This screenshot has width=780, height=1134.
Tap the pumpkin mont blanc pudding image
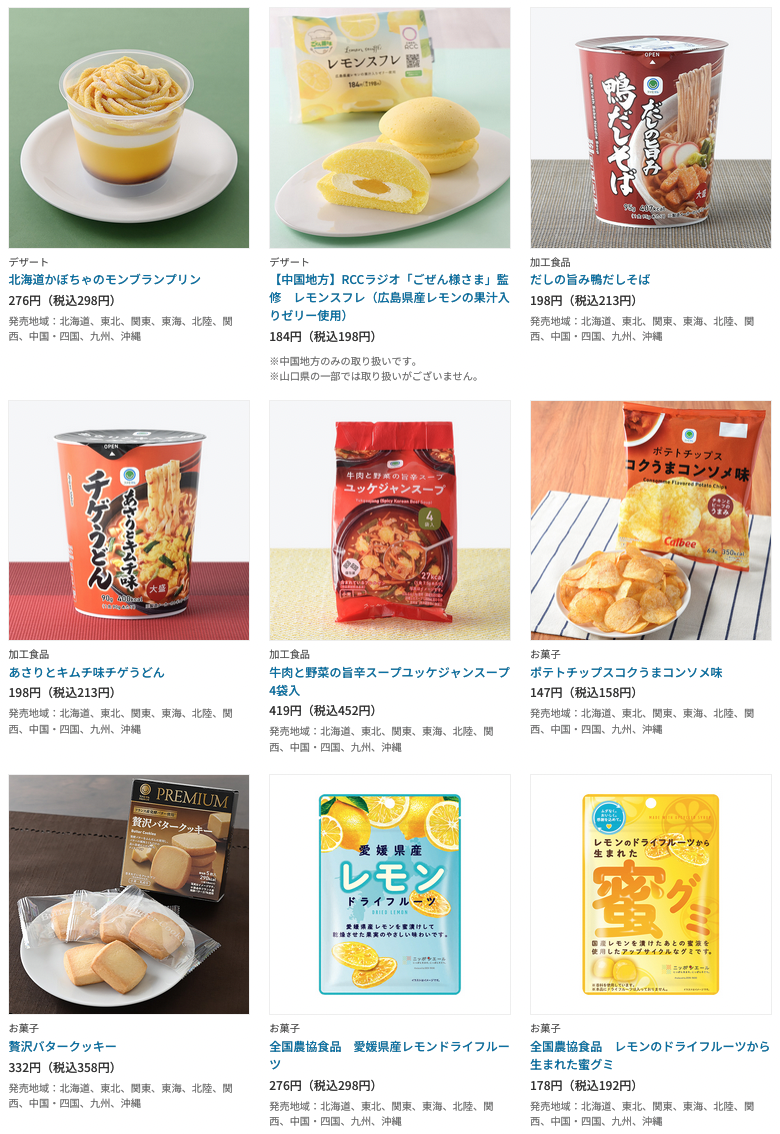click(x=129, y=128)
